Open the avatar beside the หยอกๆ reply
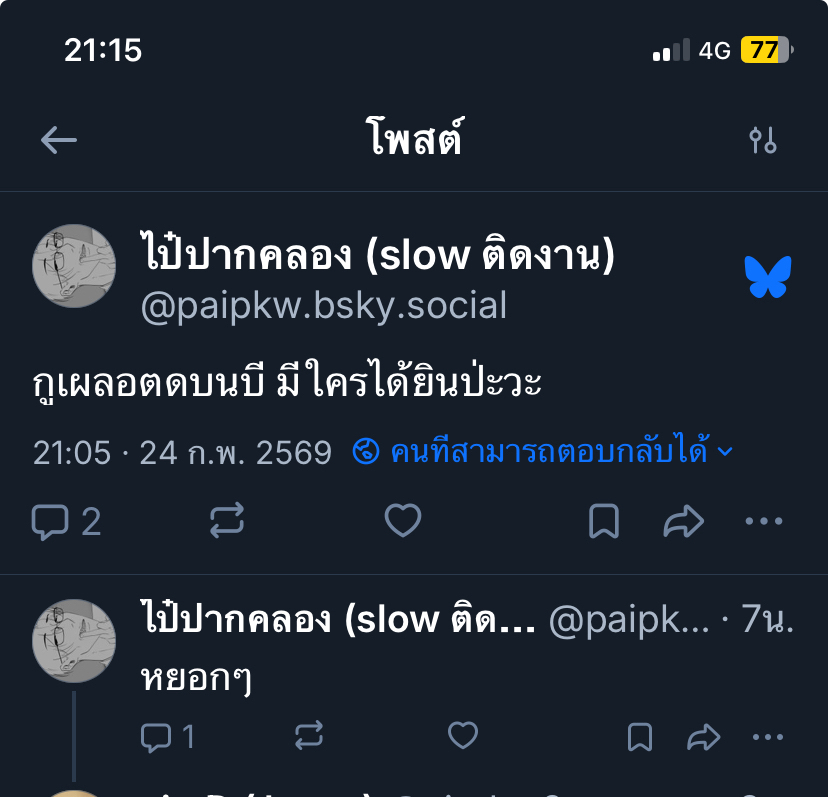The width and height of the screenshot is (828, 797). coord(75,641)
